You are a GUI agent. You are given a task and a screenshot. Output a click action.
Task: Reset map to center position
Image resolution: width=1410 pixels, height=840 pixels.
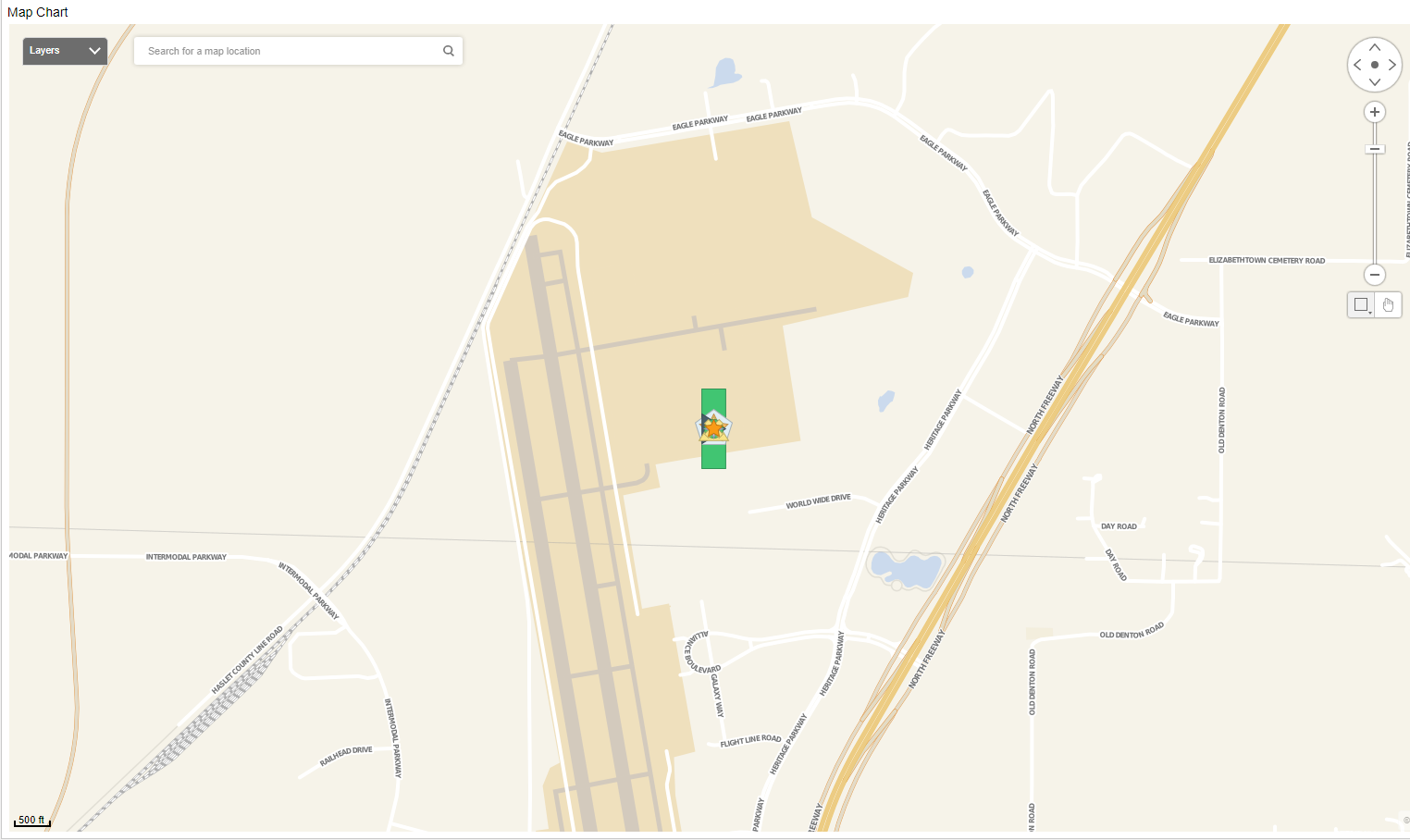click(1375, 65)
